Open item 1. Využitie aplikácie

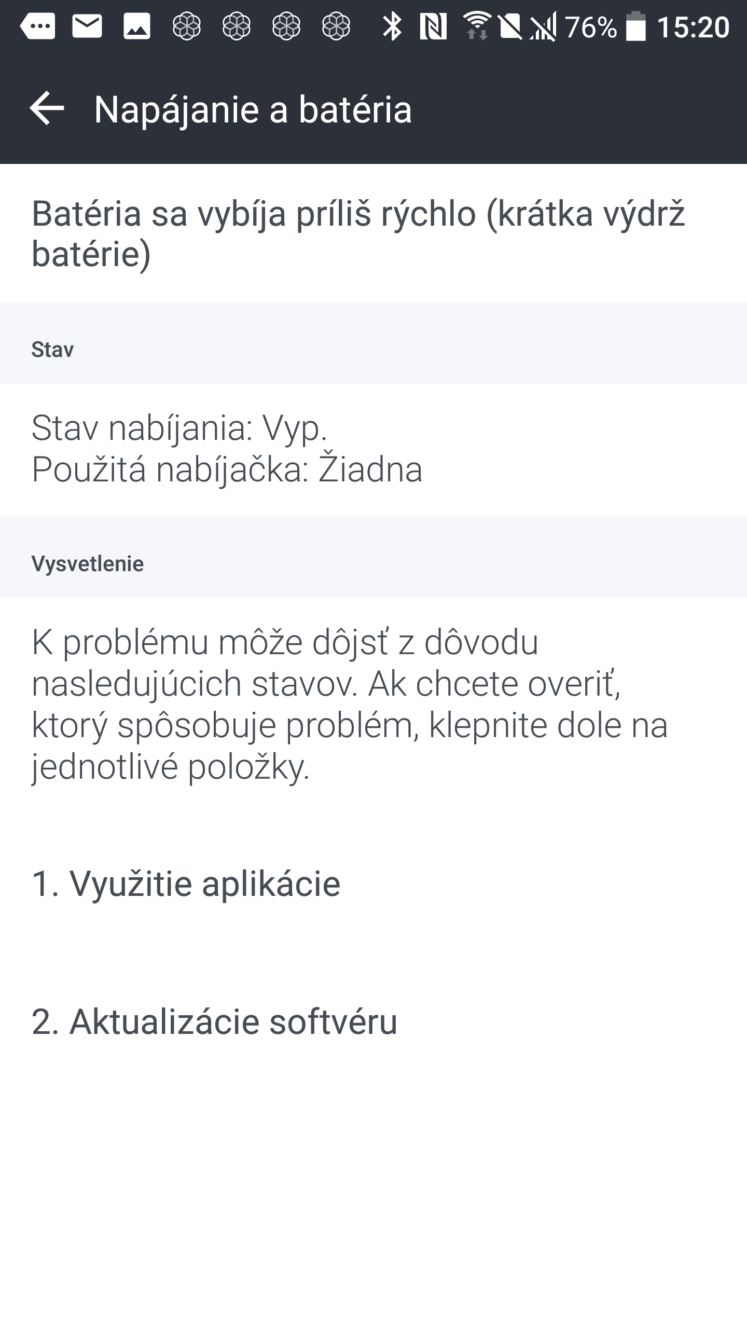click(x=373, y=884)
